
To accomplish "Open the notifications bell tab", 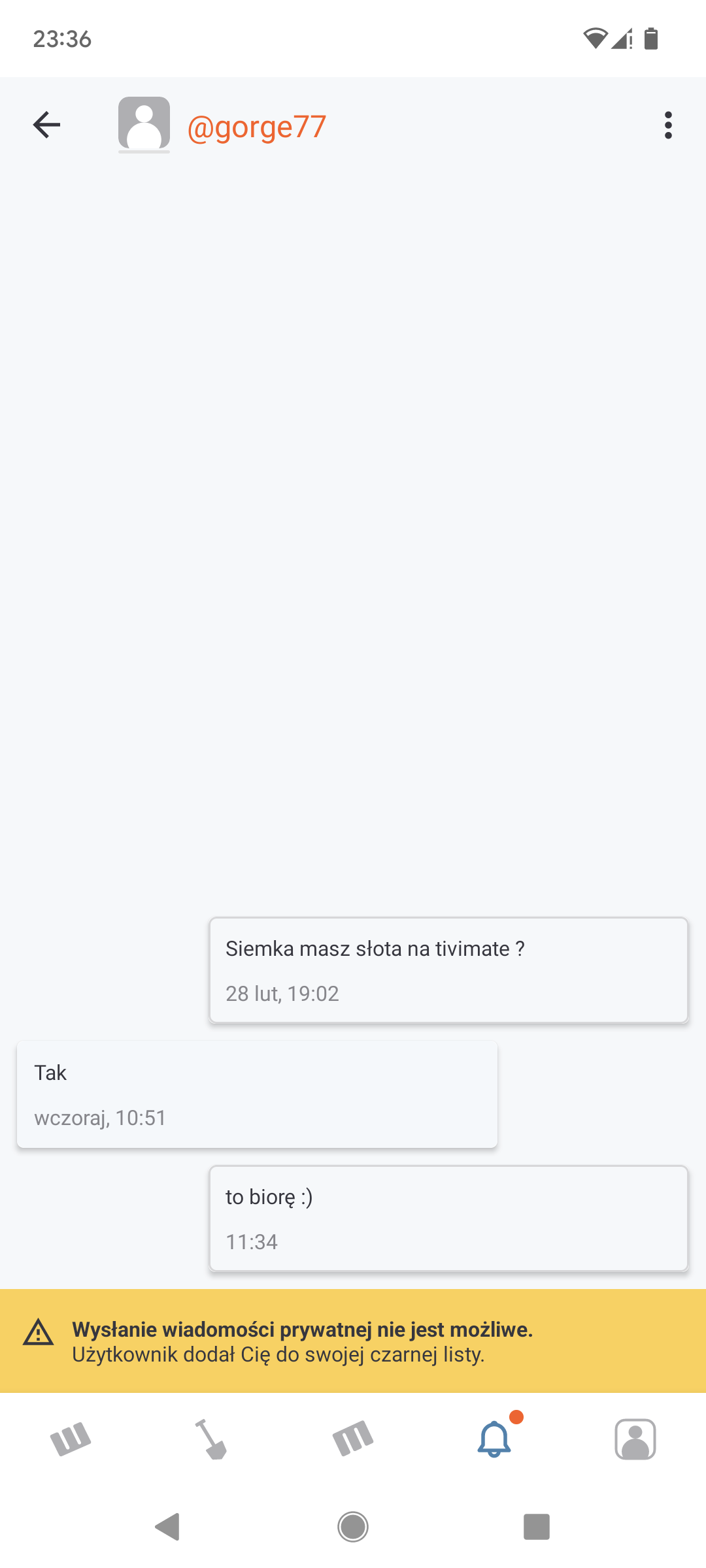I will coord(494,1439).
